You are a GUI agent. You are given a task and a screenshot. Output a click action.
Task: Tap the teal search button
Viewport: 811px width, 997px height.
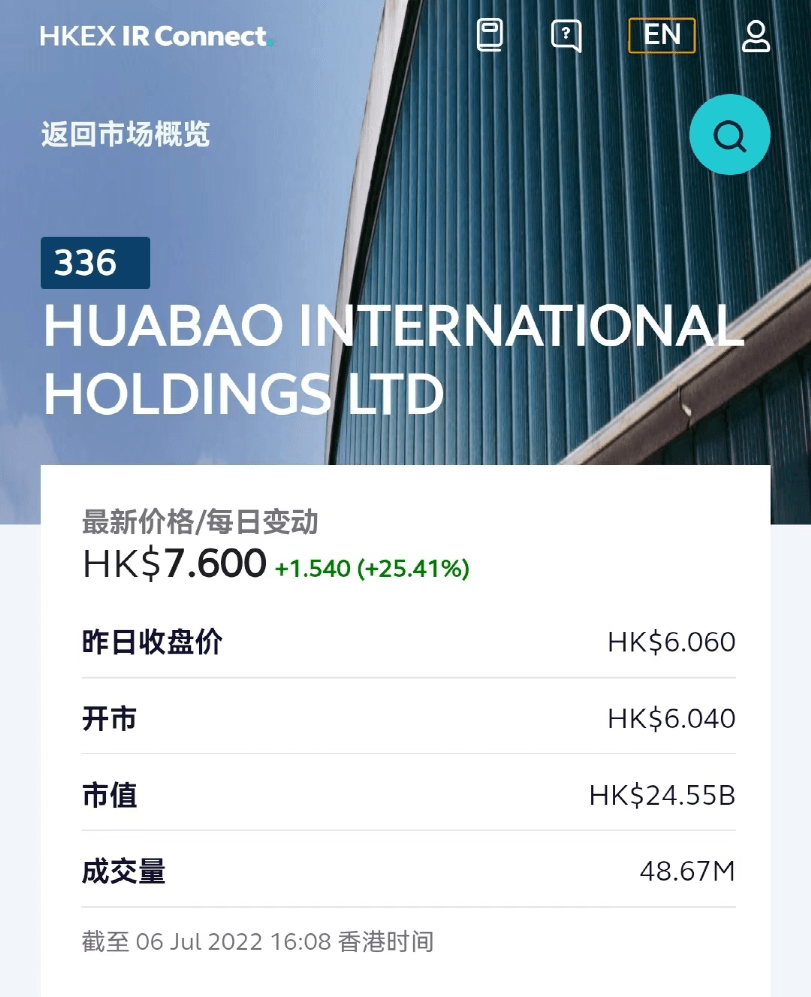[730, 135]
